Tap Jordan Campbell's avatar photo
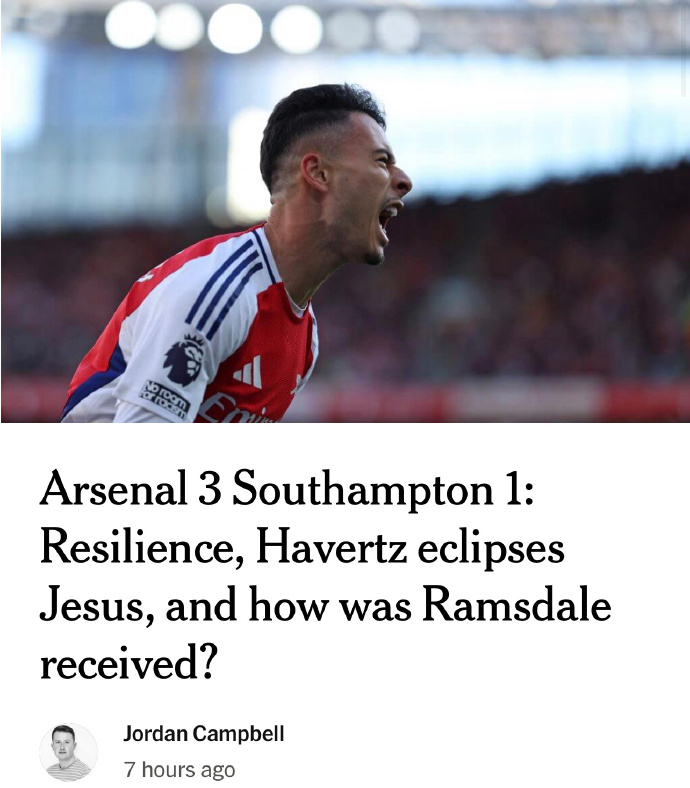690x788 pixels. point(68,752)
